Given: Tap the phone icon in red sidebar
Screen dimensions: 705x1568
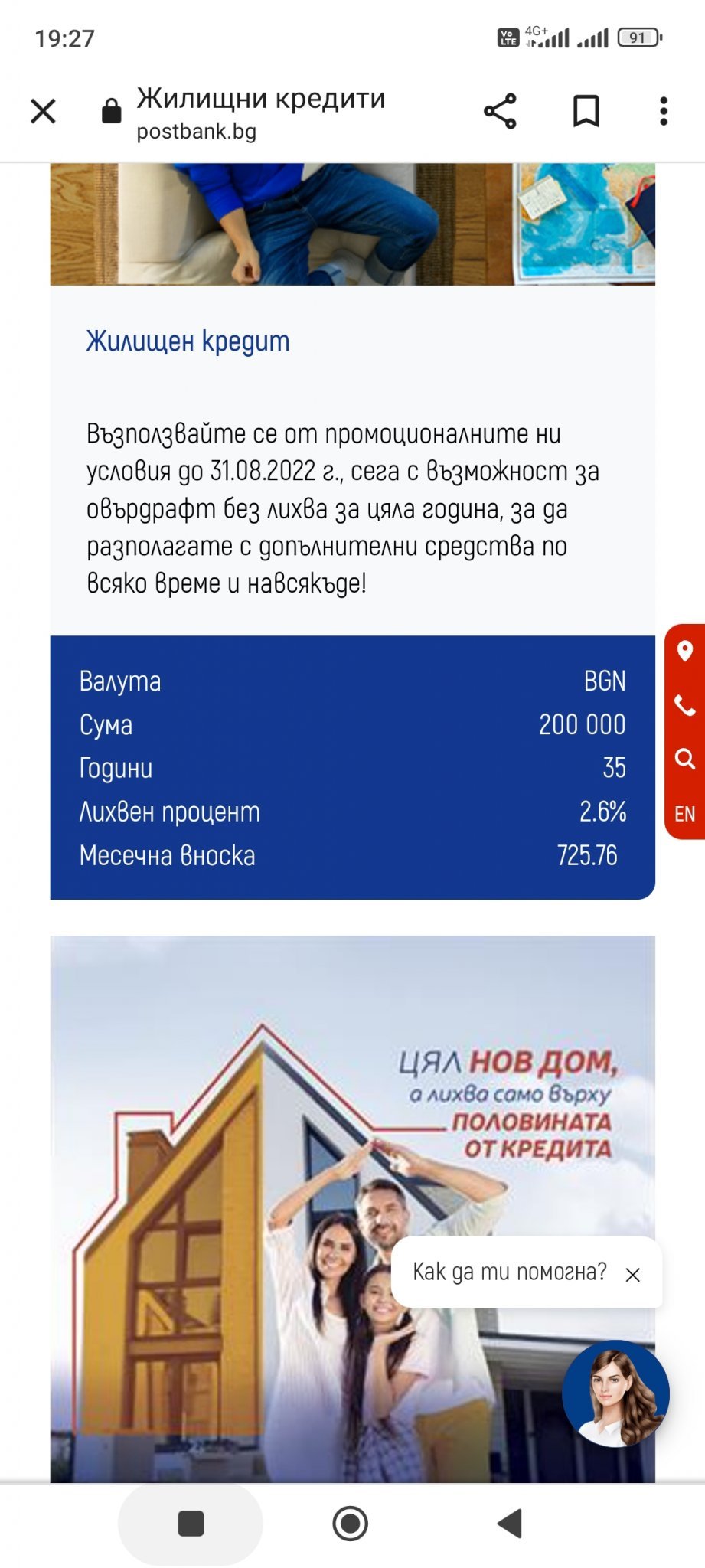Looking at the screenshot, I should 685,705.
